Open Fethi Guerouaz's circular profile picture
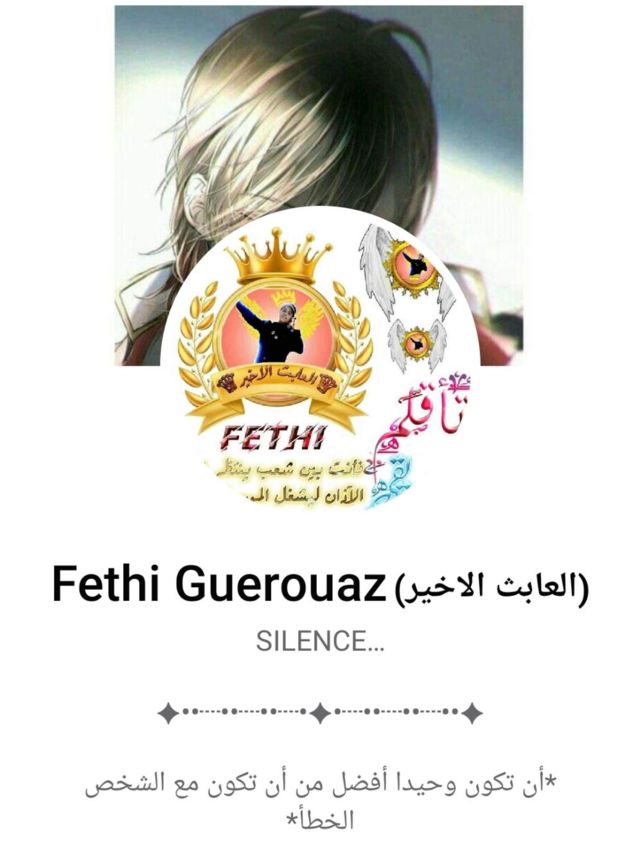 pos(320,365)
